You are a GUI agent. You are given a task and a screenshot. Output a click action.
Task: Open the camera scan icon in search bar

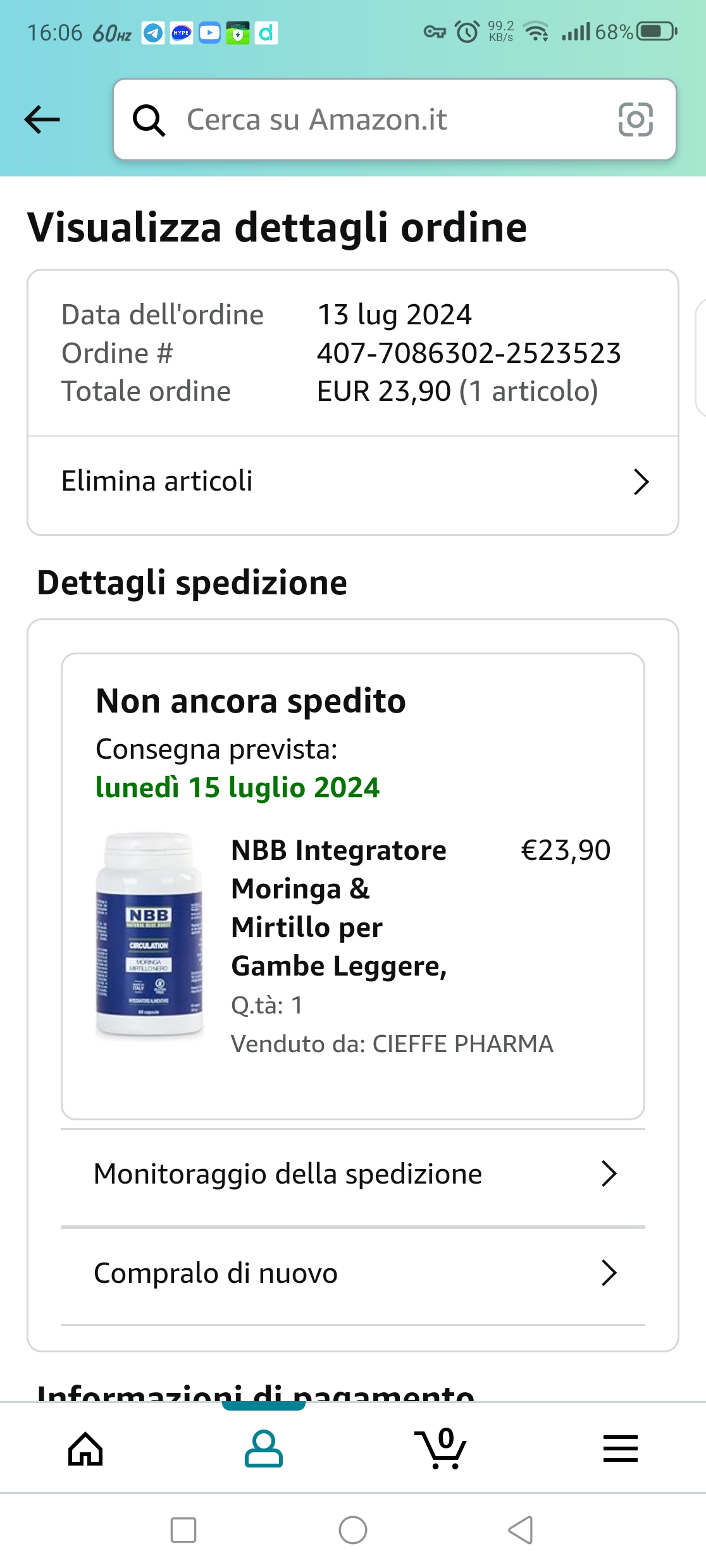[635, 119]
